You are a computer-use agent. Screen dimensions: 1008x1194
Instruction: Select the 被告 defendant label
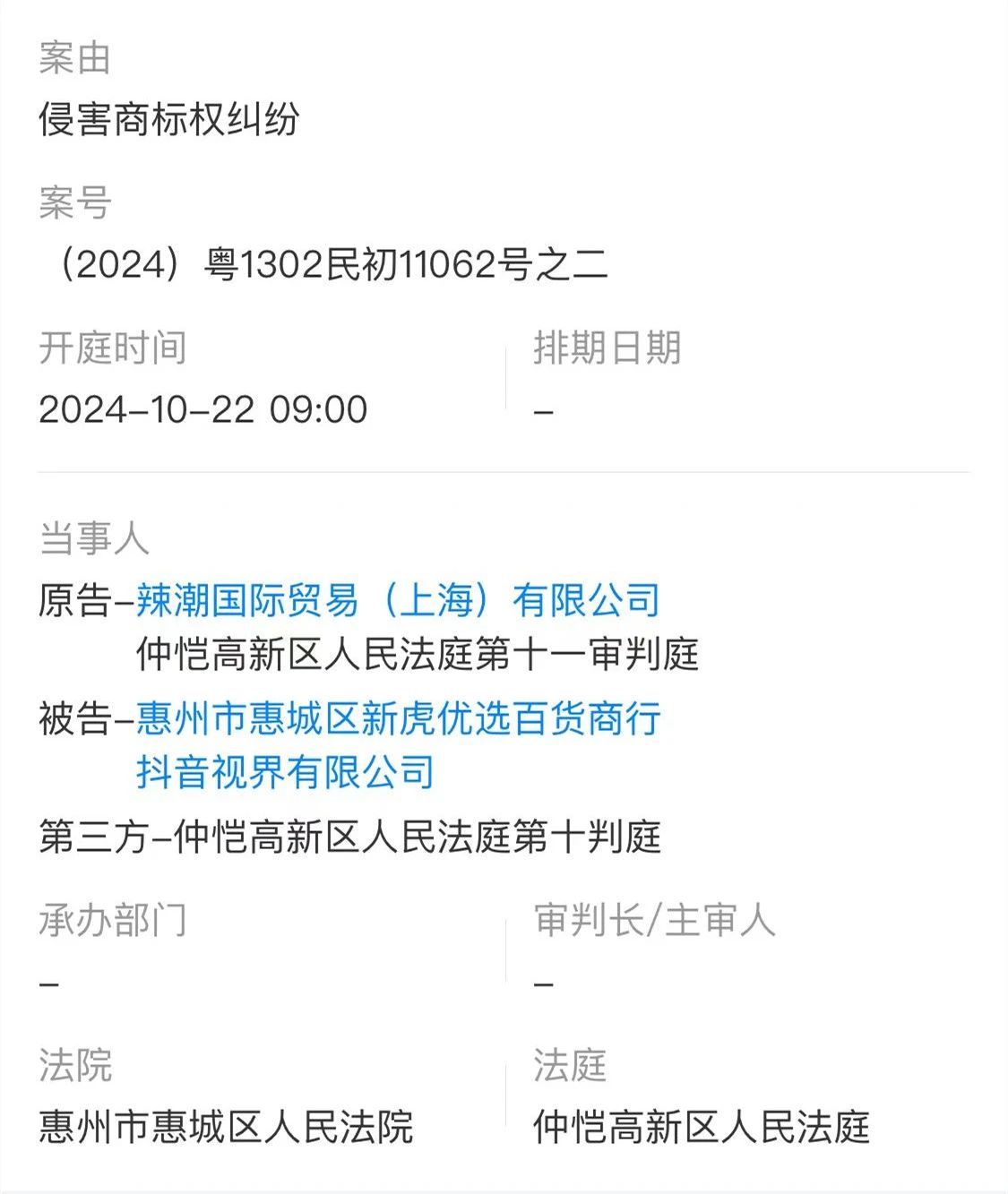pos(83,721)
